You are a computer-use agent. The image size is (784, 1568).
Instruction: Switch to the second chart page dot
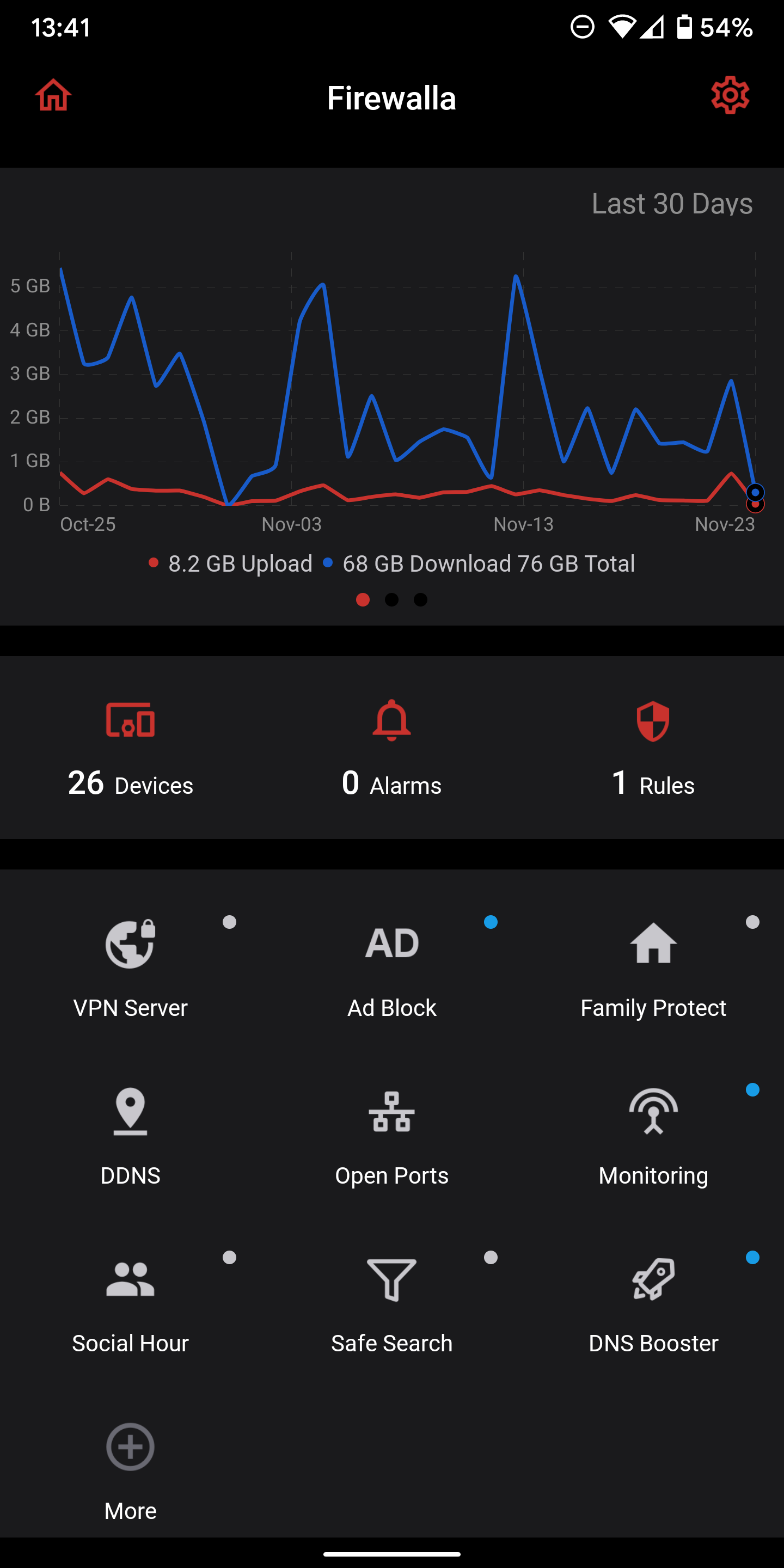391,599
